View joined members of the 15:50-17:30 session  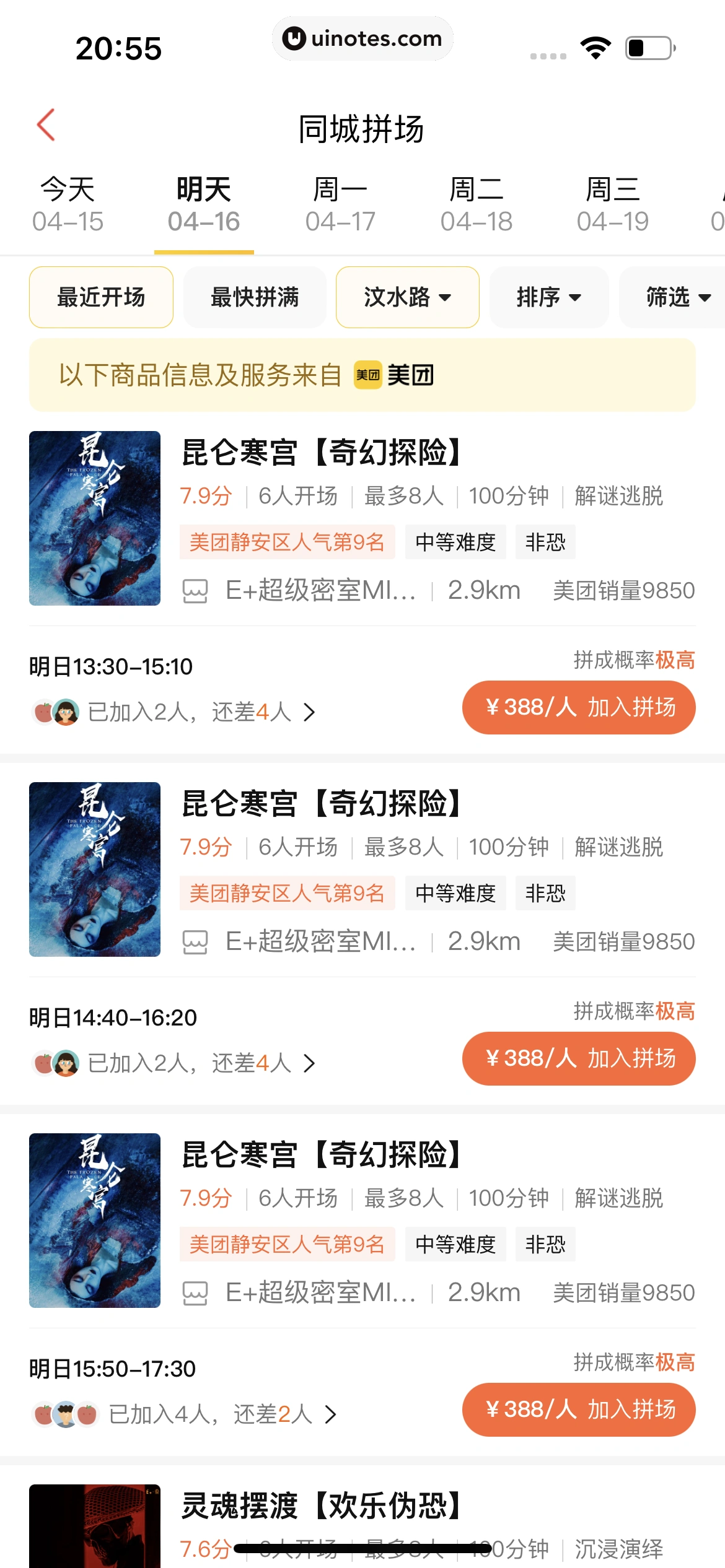tap(185, 1414)
